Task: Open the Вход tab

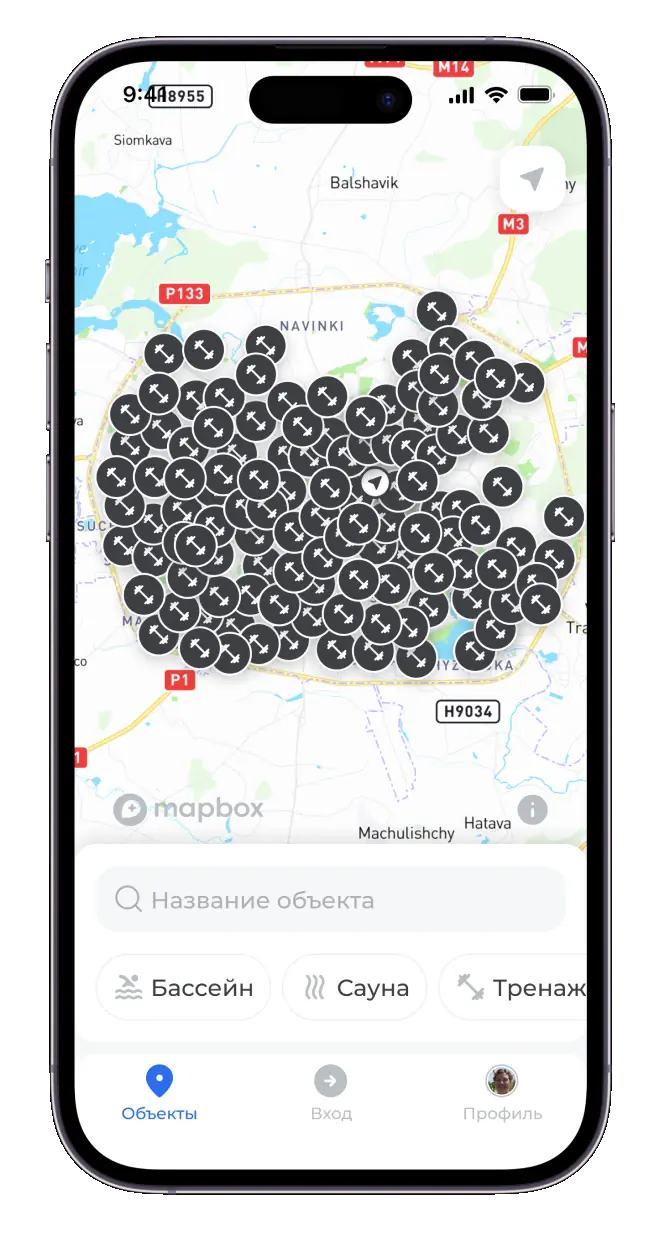Action: pos(331,1093)
